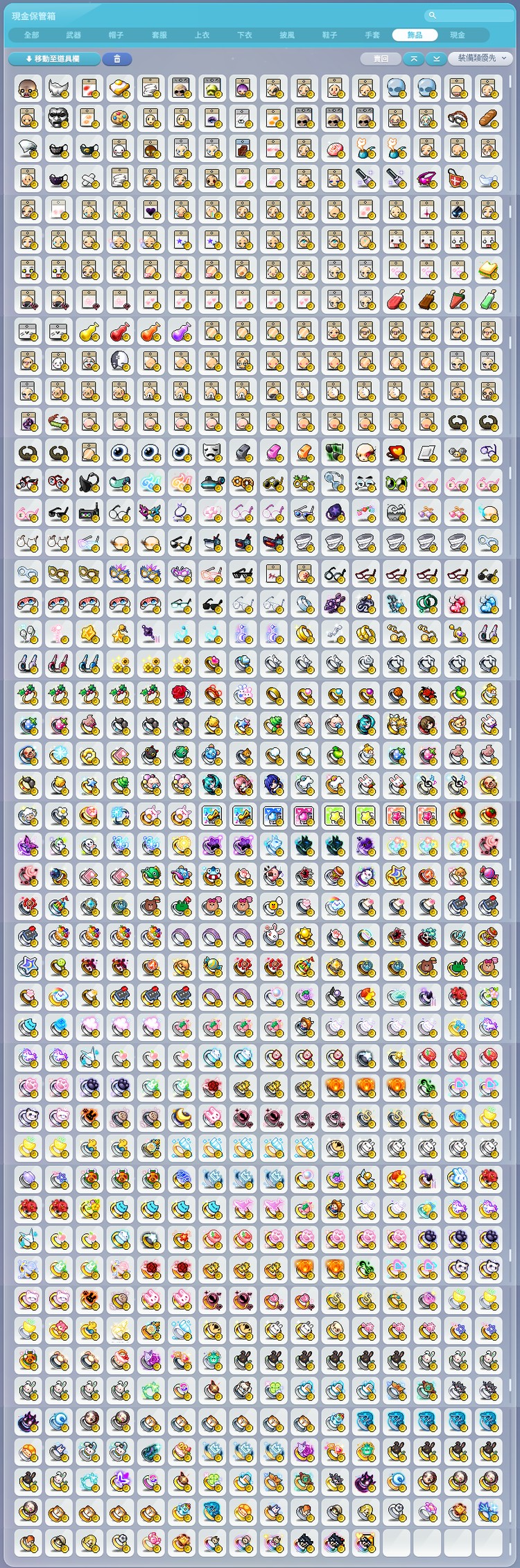Switch to the 鞋子 tab

329,35
